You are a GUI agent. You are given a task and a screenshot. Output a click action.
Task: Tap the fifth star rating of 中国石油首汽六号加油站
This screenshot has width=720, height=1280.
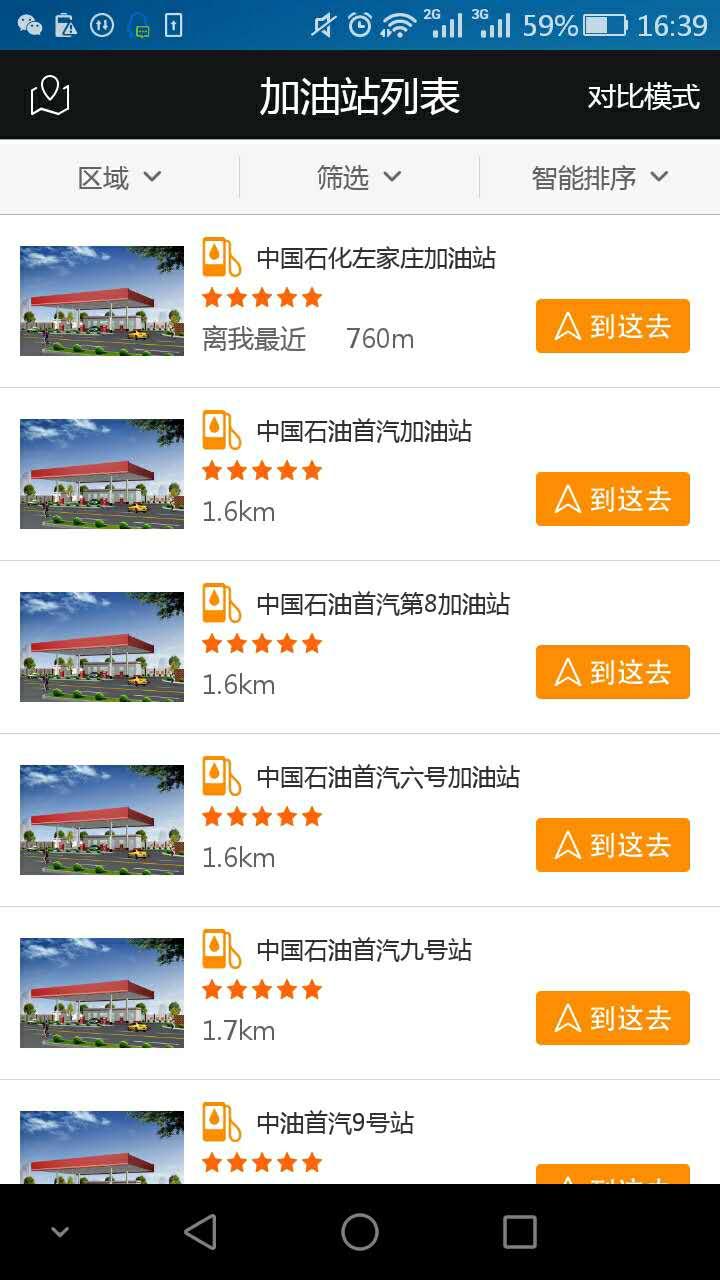coord(313,816)
